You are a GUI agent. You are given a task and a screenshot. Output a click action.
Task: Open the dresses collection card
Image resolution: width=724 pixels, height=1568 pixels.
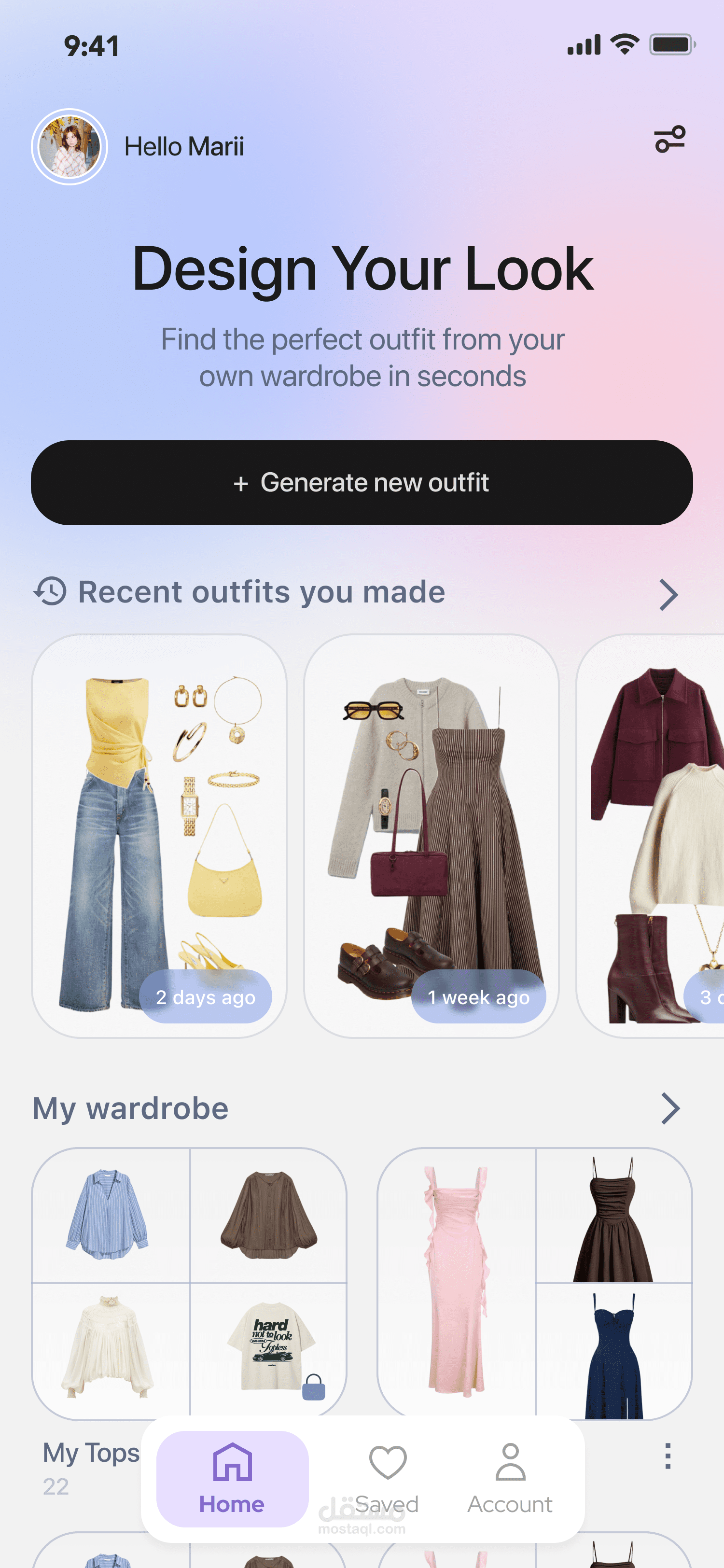pos(534,1283)
